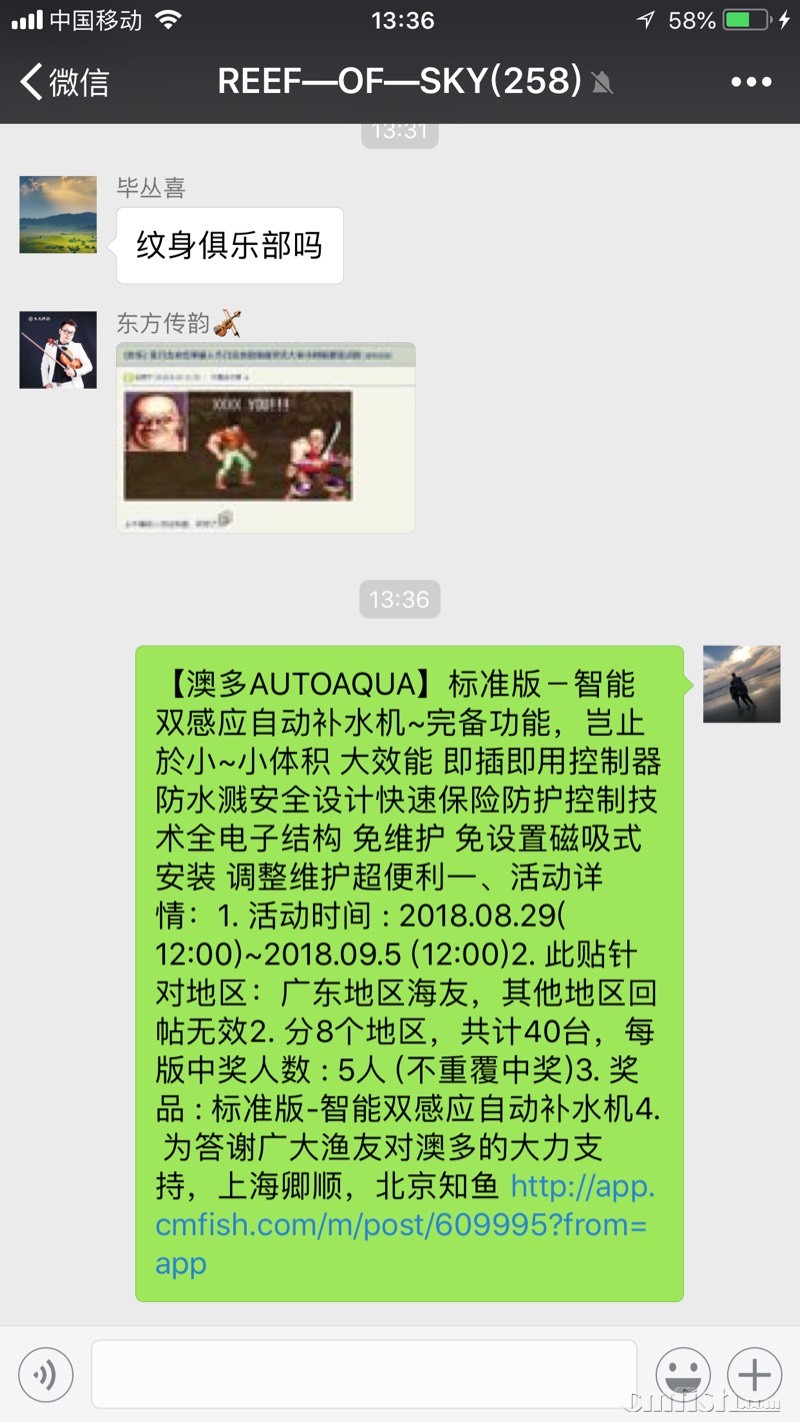The width and height of the screenshot is (800, 1423).
Task: Open the group chat details menu
Action: tap(751, 82)
